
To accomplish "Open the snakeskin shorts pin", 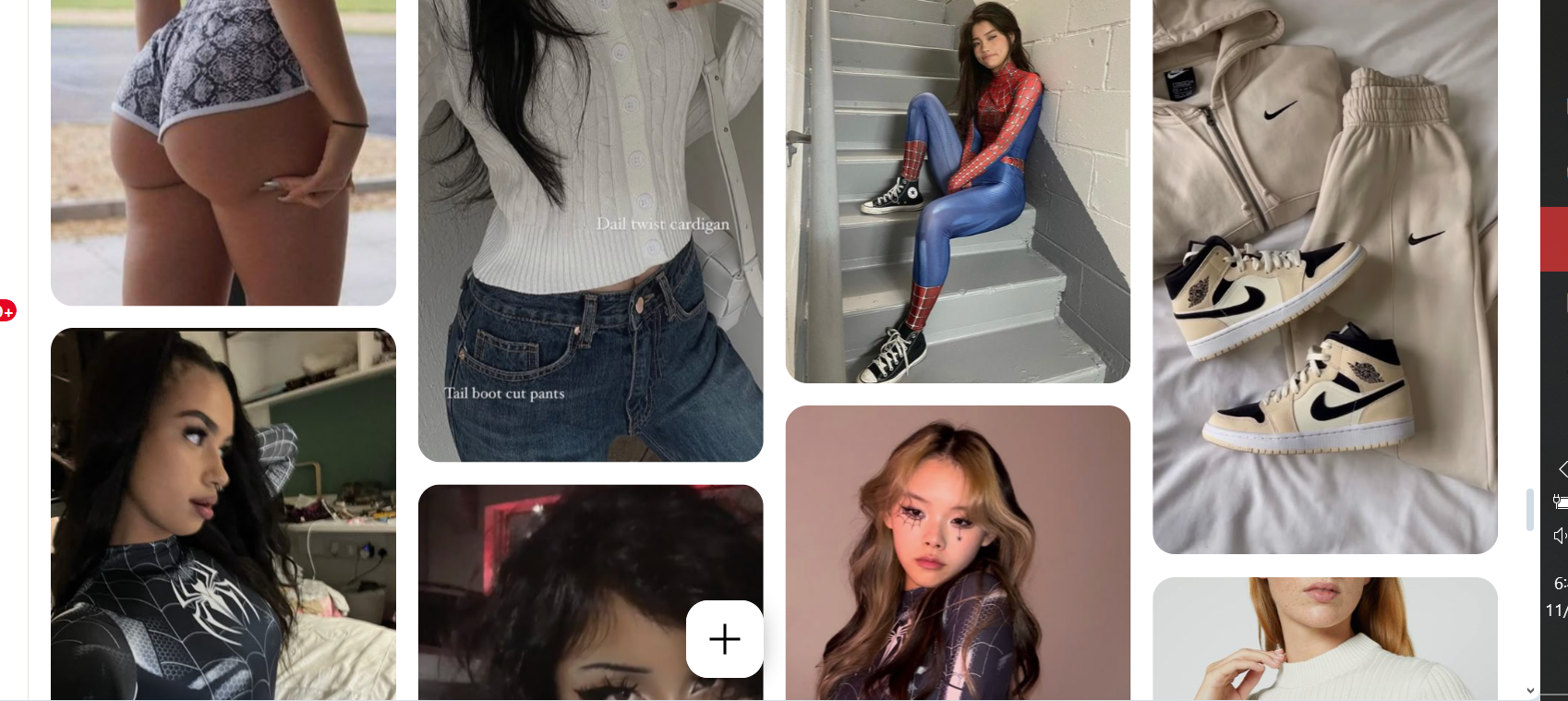I will 223,148.
